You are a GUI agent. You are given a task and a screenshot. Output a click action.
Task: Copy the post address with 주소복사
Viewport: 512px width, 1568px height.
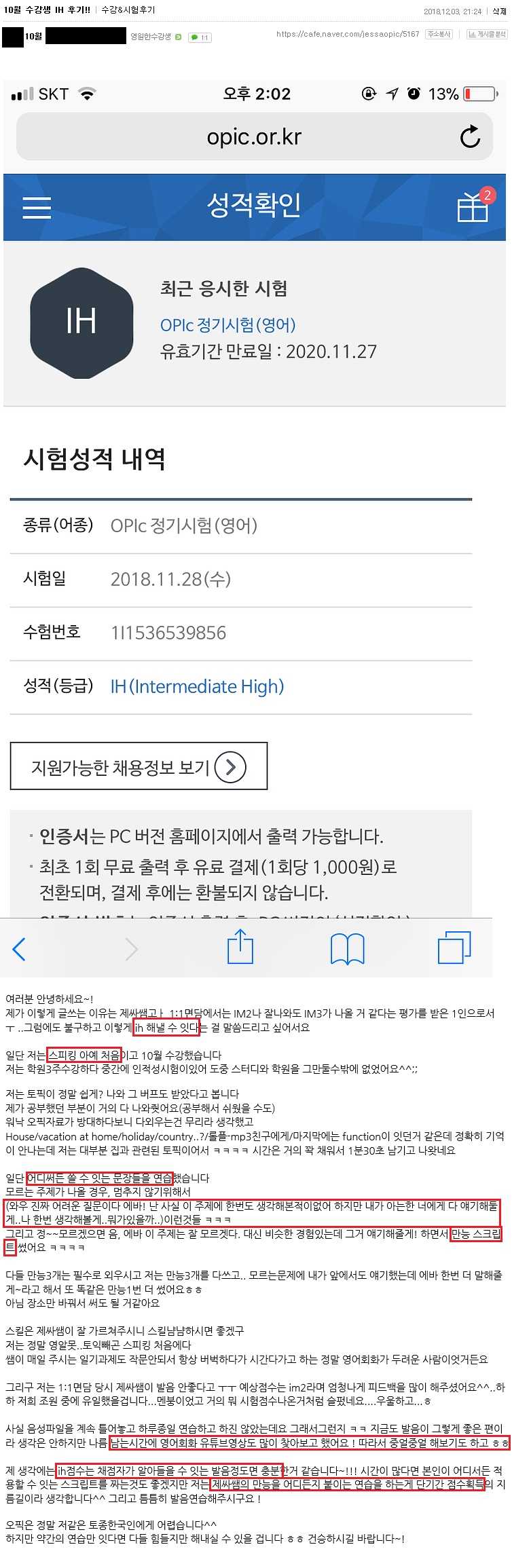pyautogui.click(x=439, y=34)
